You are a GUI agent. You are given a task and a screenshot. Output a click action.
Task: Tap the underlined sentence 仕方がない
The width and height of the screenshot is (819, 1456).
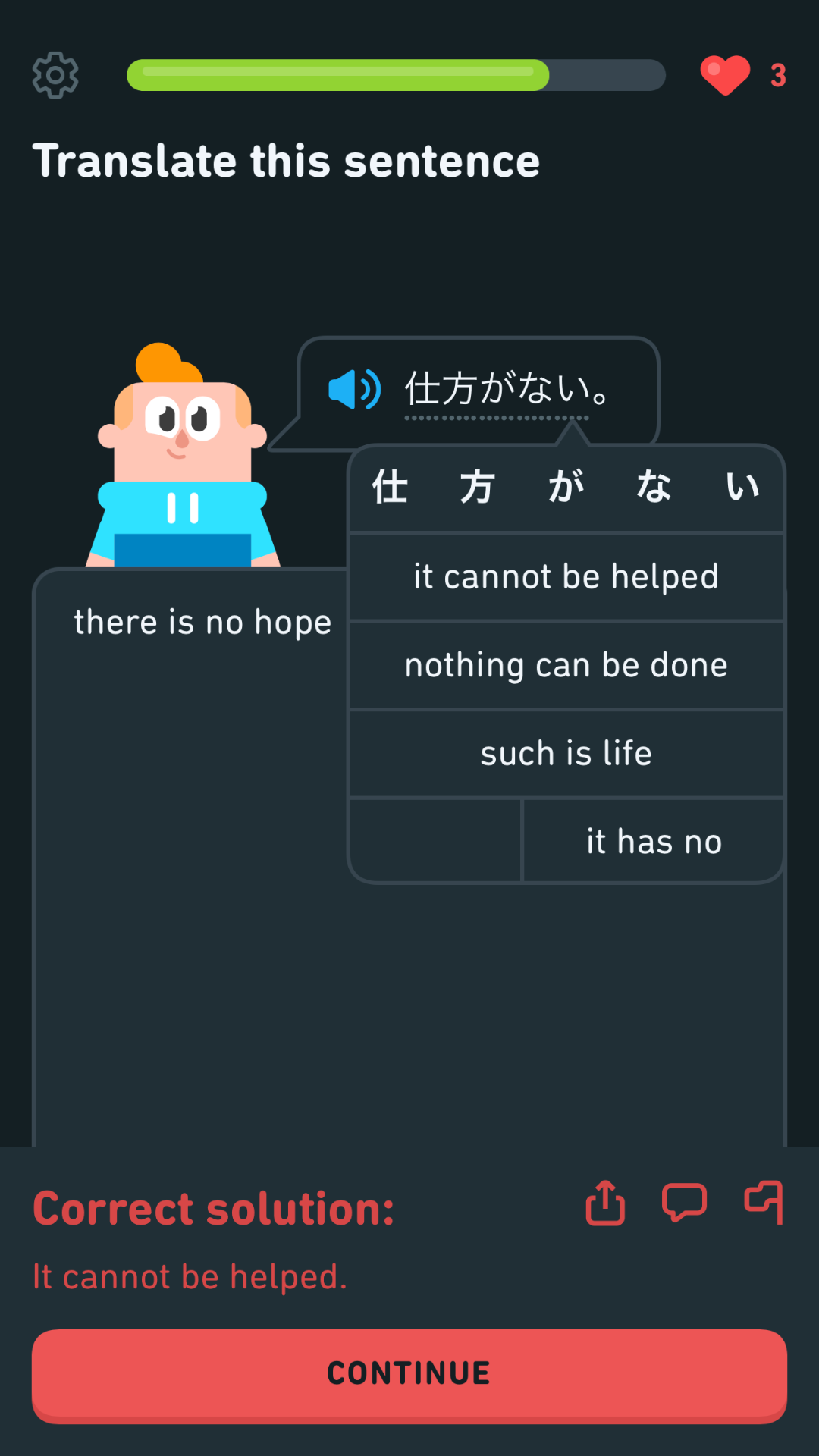click(x=497, y=390)
